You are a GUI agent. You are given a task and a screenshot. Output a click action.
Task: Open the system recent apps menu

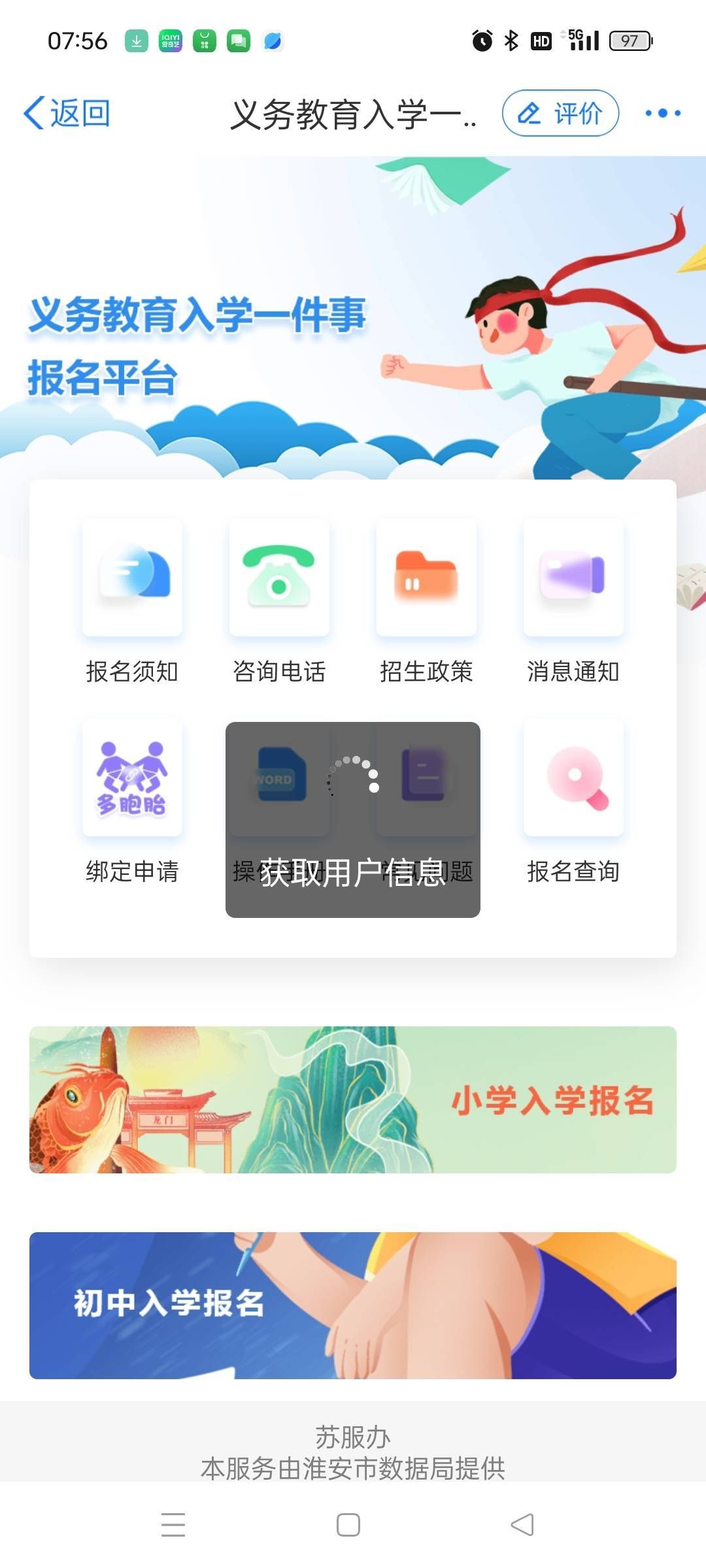point(173,1525)
